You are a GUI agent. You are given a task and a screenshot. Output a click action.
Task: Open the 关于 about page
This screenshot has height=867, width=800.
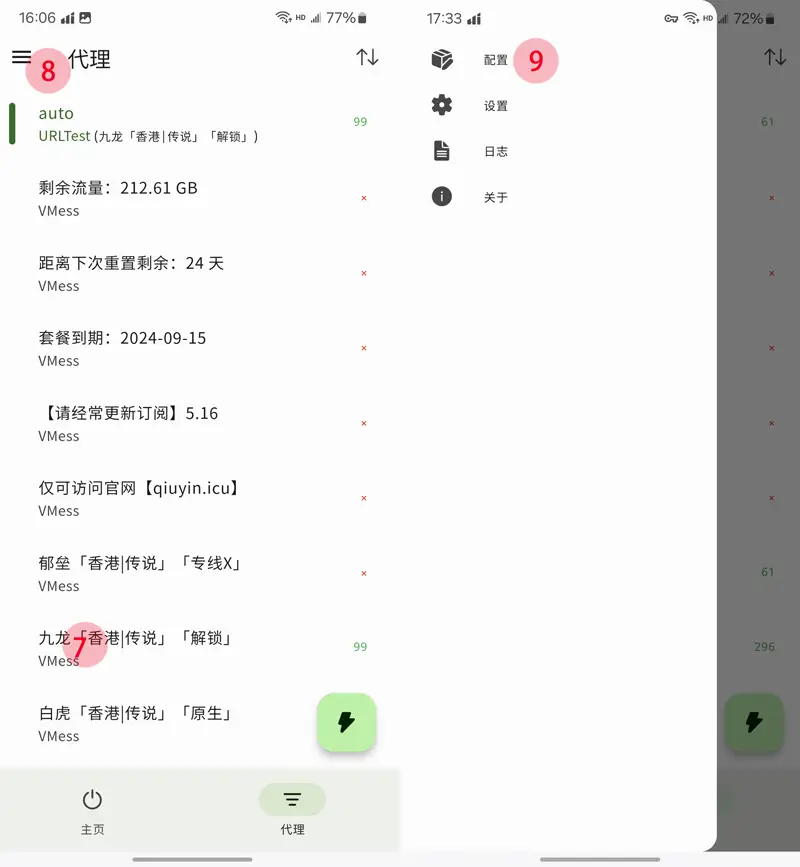click(494, 196)
